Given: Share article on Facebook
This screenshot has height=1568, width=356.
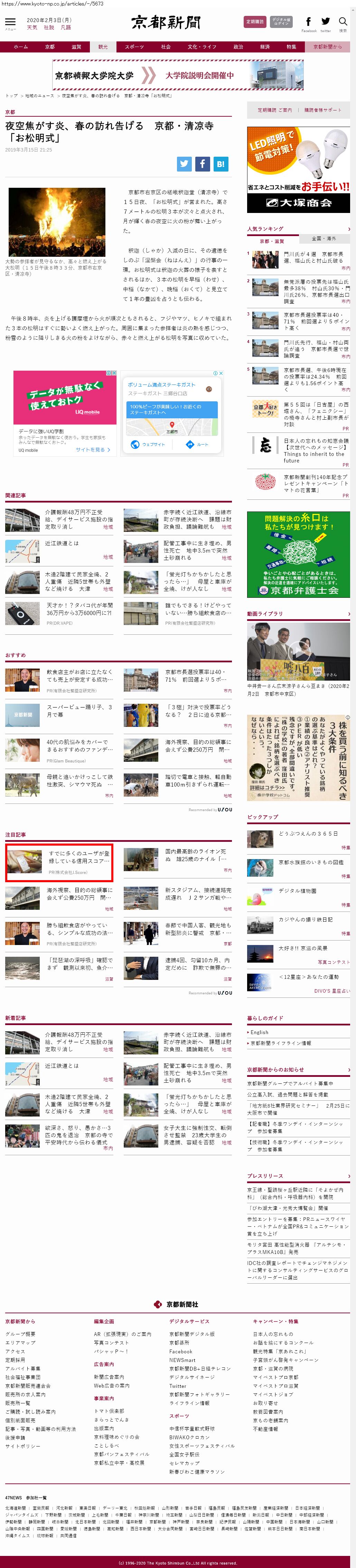Looking at the screenshot, I should tap(203, 163).
